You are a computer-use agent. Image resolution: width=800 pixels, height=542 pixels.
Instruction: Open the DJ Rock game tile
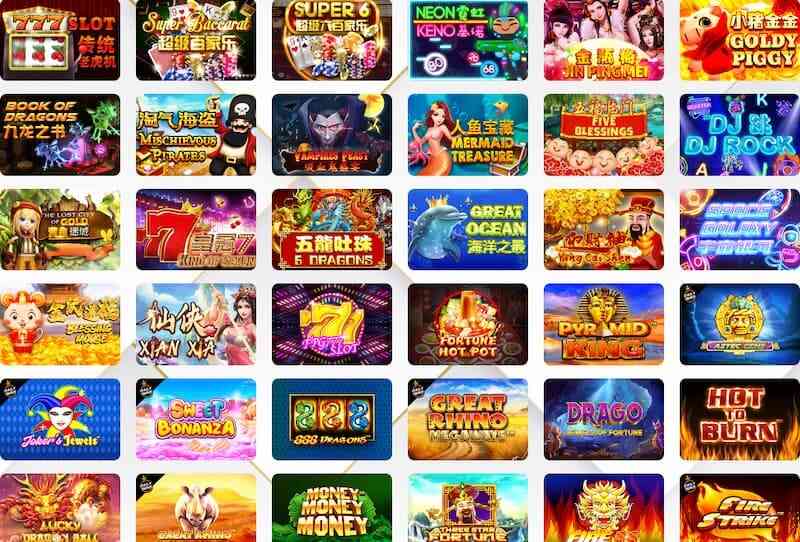click(739, 134)
